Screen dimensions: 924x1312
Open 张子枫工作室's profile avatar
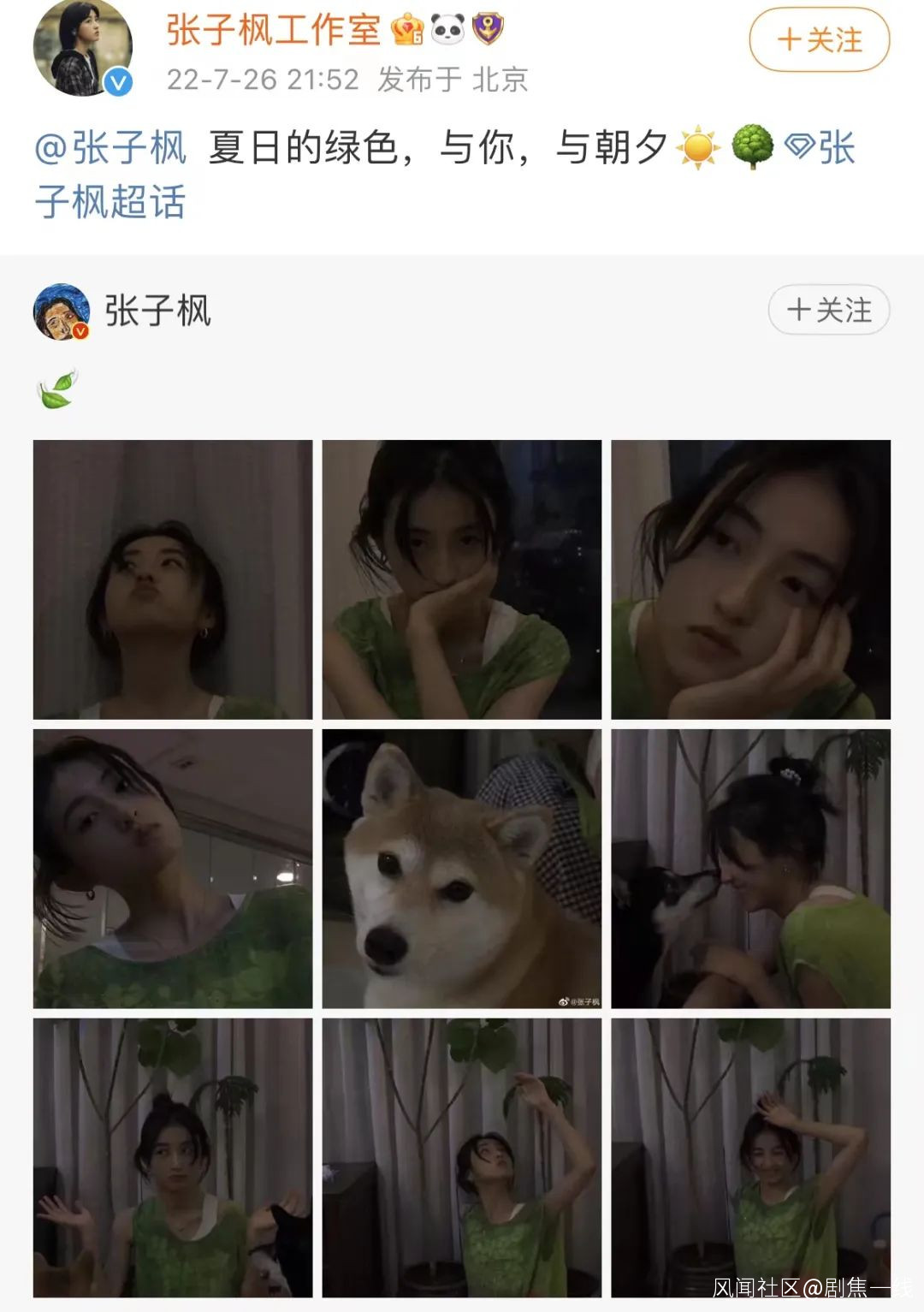click(82, 47)
